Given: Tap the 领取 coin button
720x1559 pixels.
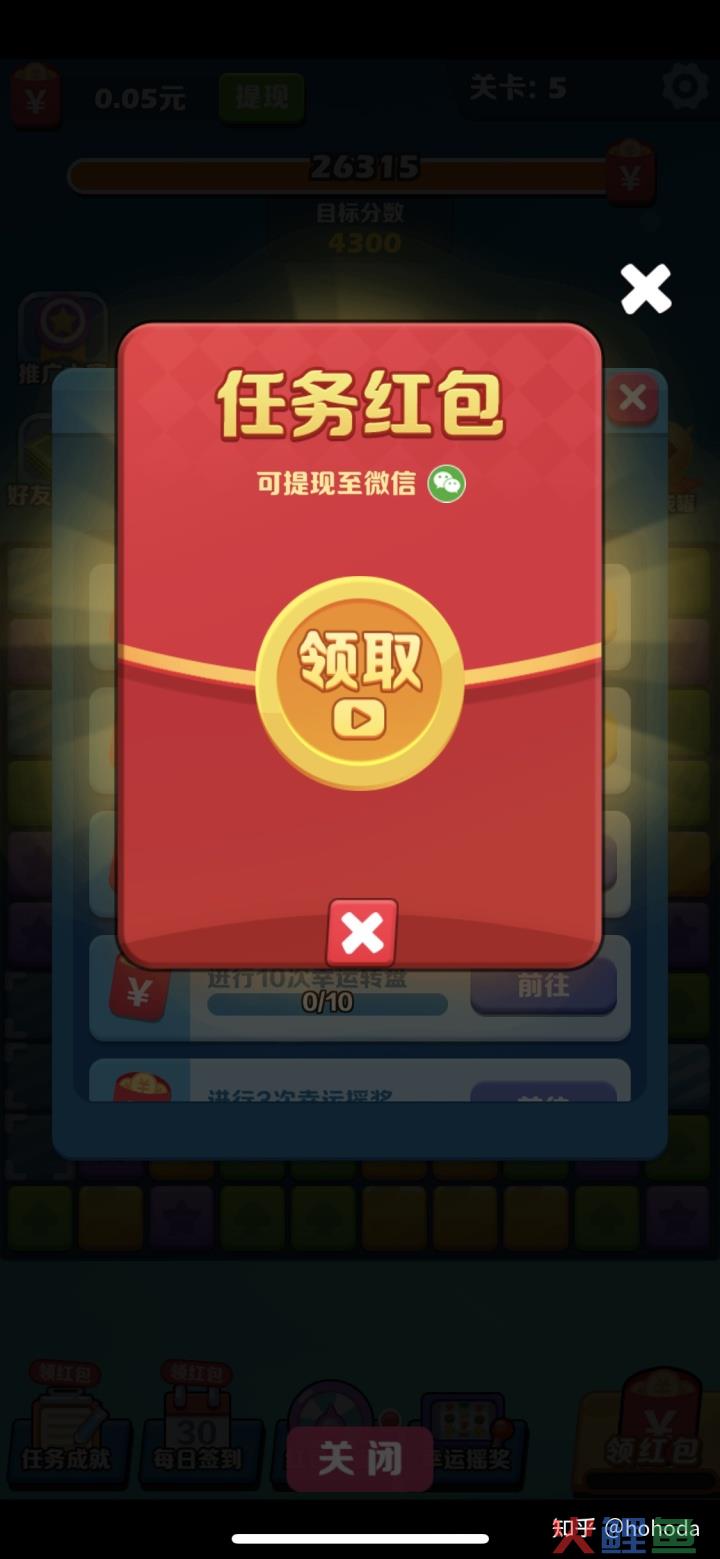Looking at the screenshot, I should click(x=360, y=682).
